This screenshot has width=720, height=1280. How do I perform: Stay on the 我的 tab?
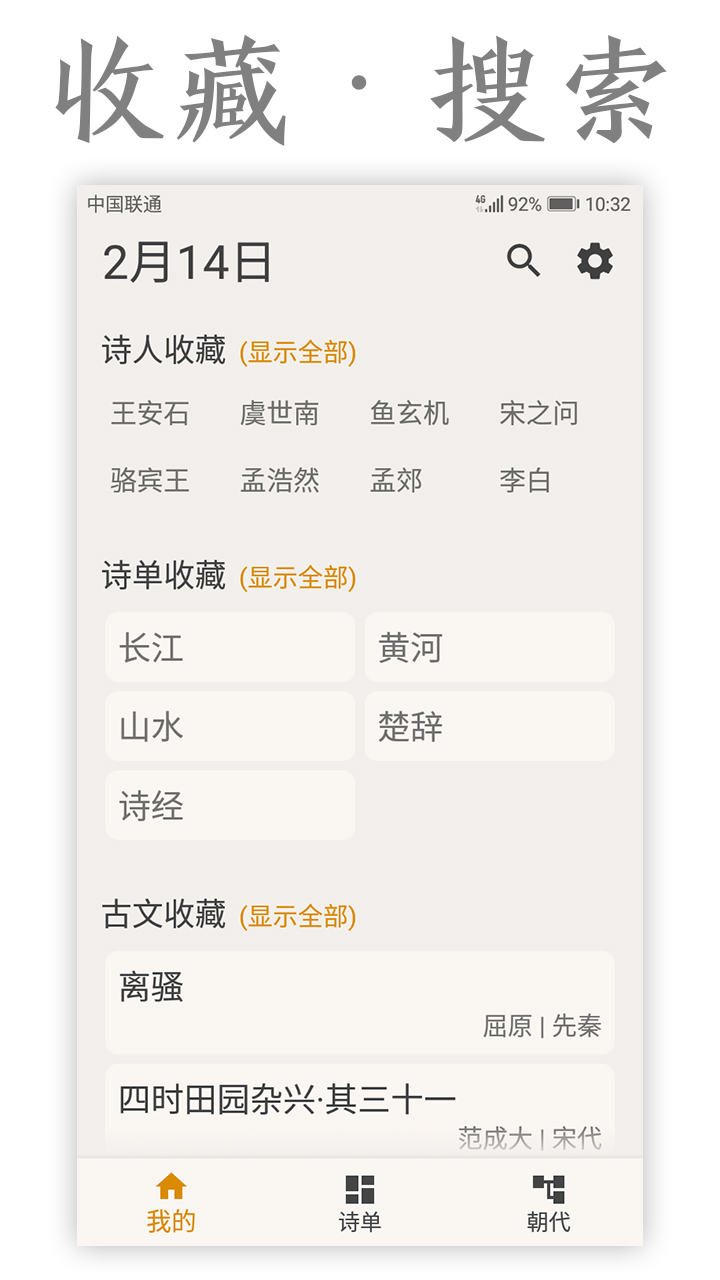click(x=170, y=1205)
